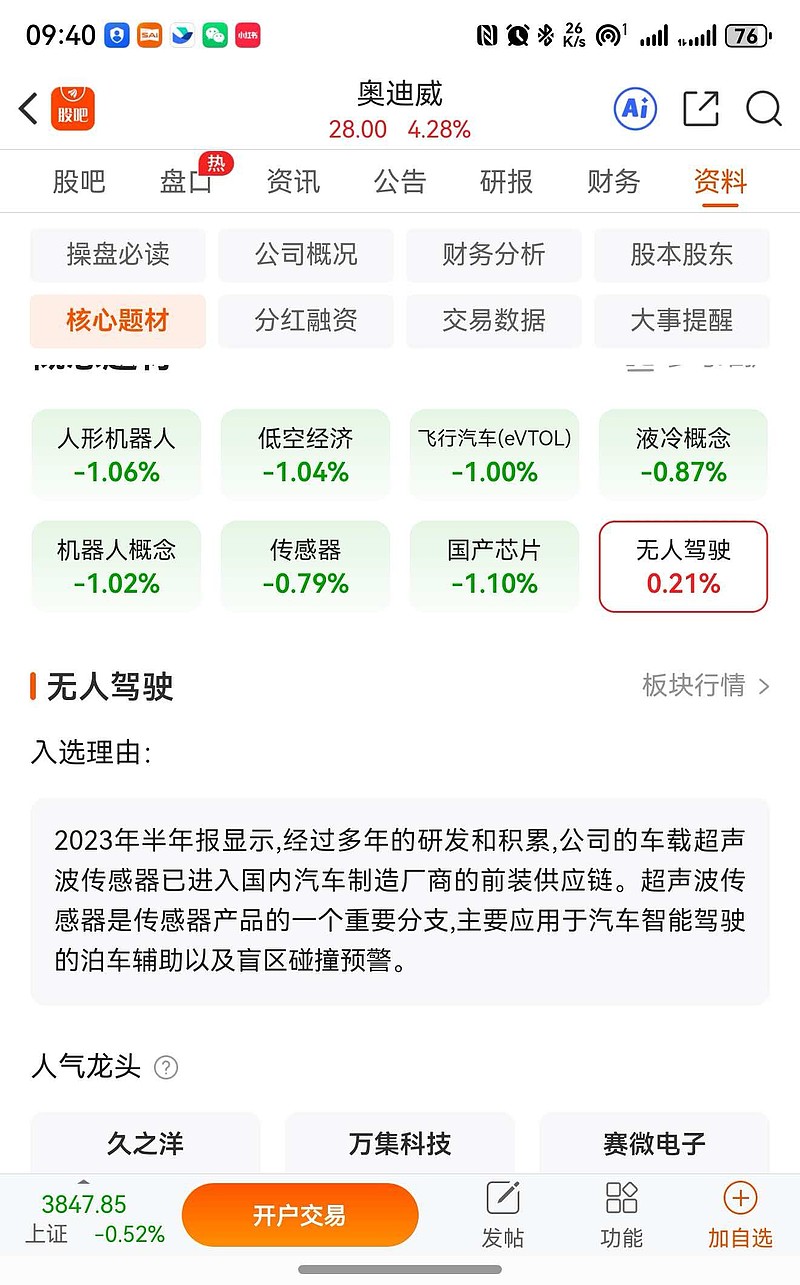Select the 传感器 concept card
800x1285 pixels.
[x=305, y=566]
